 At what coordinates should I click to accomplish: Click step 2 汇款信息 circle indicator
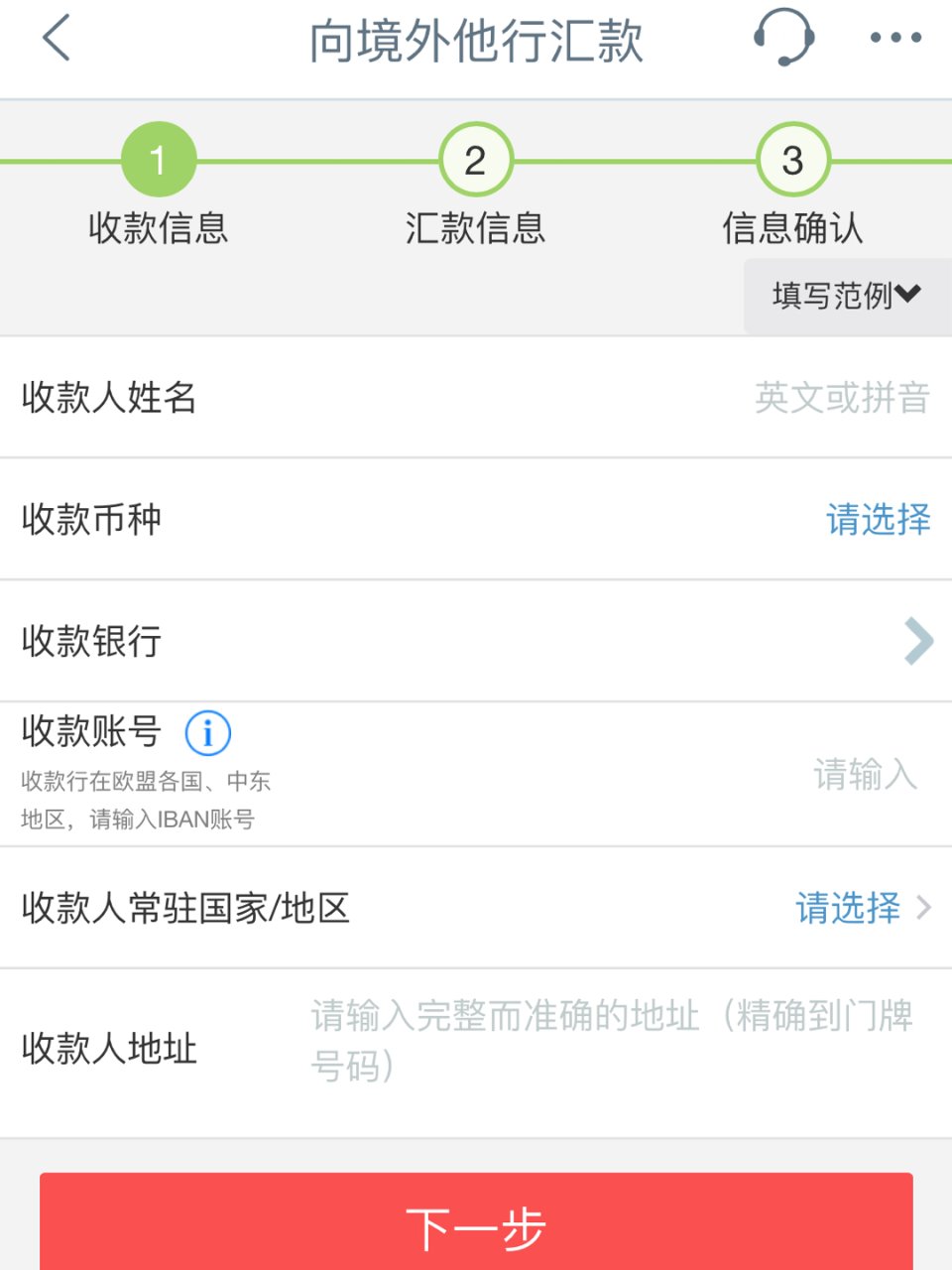pos(474,159)
